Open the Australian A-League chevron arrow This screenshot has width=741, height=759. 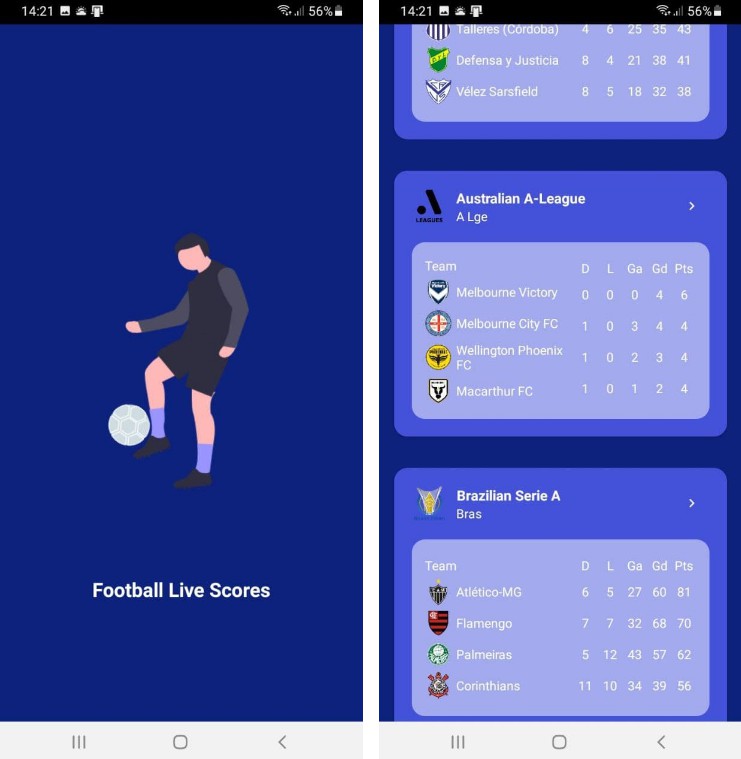(691, 206)
